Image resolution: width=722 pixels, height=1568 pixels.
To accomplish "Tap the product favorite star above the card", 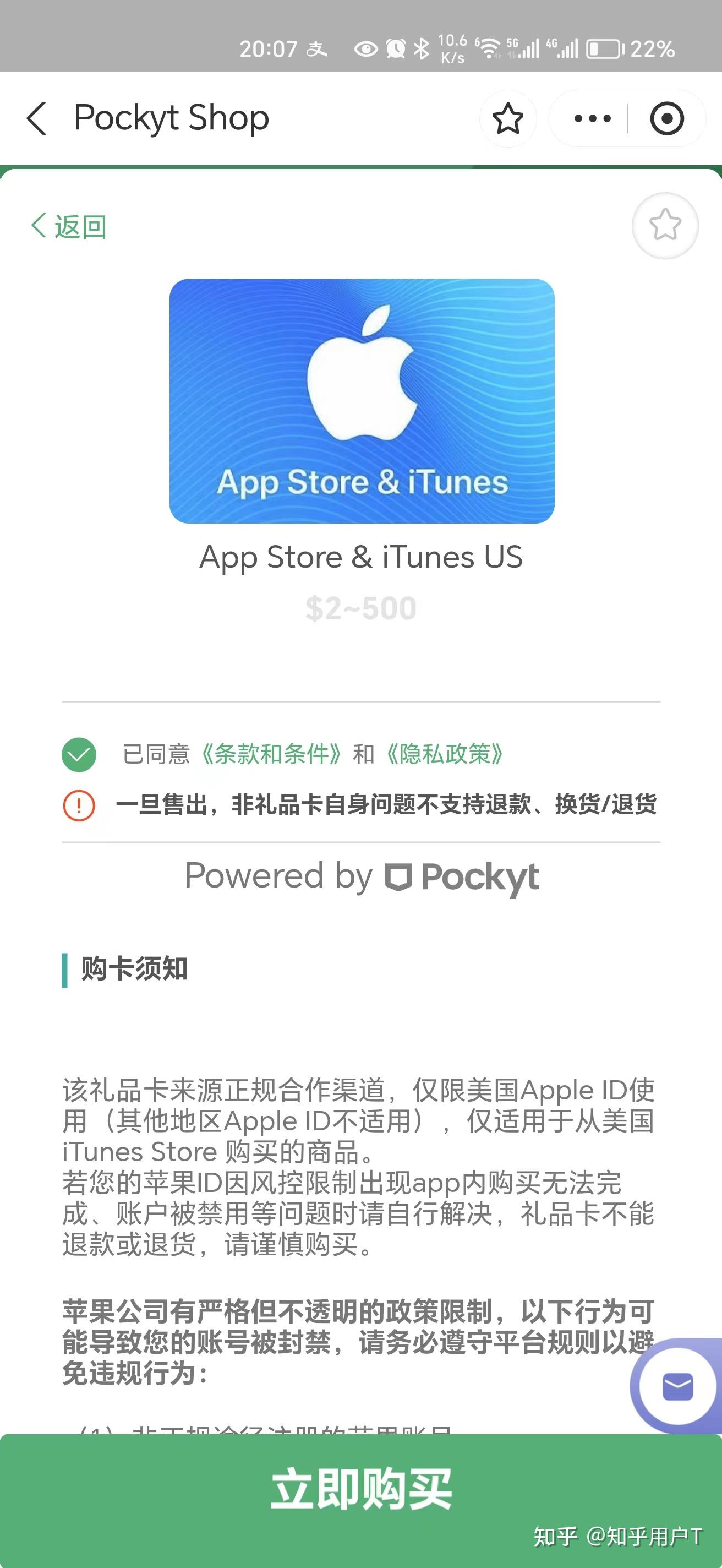I will coord(665,226).
